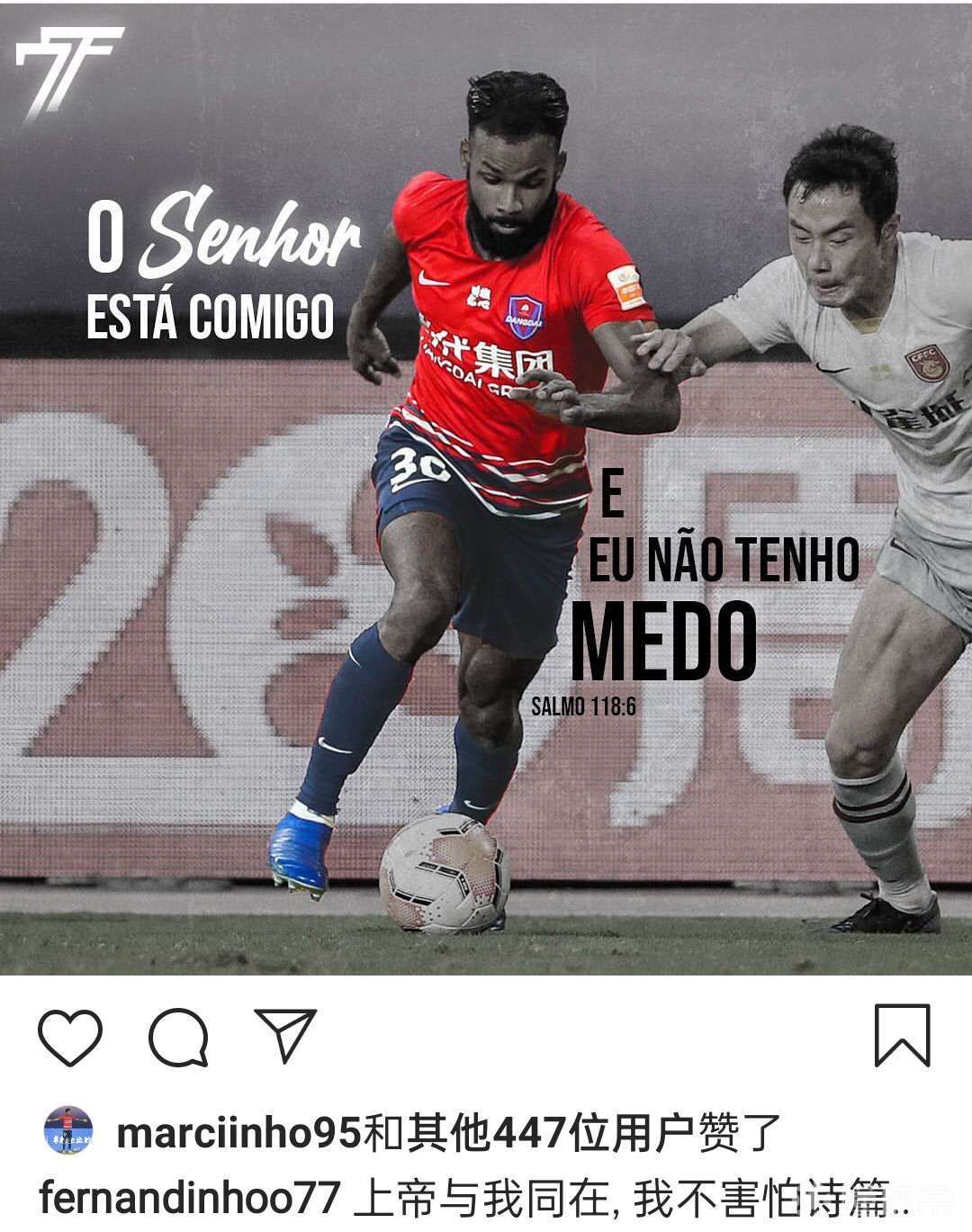Bookmark this post

coord(902,1036)
